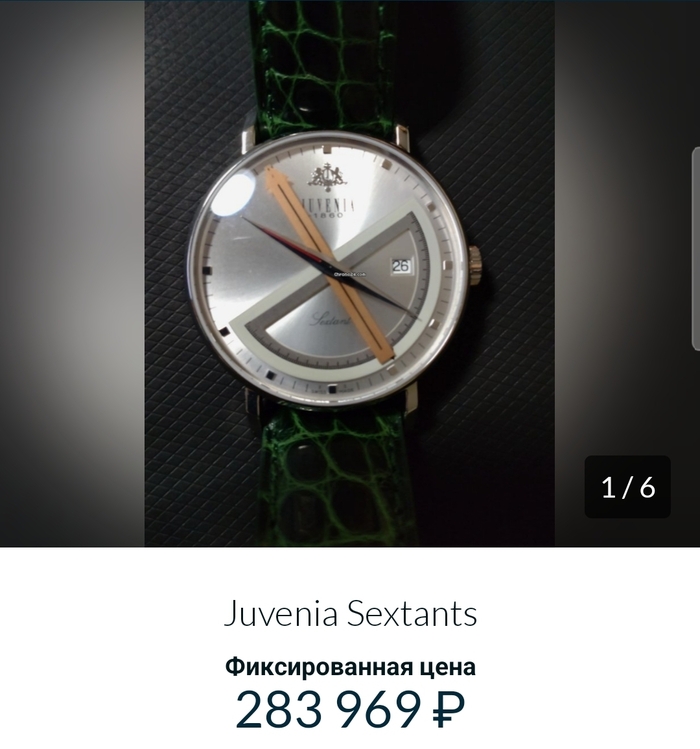
Task: Open the Juvenia Sextants watch photo fullscreen
Action: point(349,273)
